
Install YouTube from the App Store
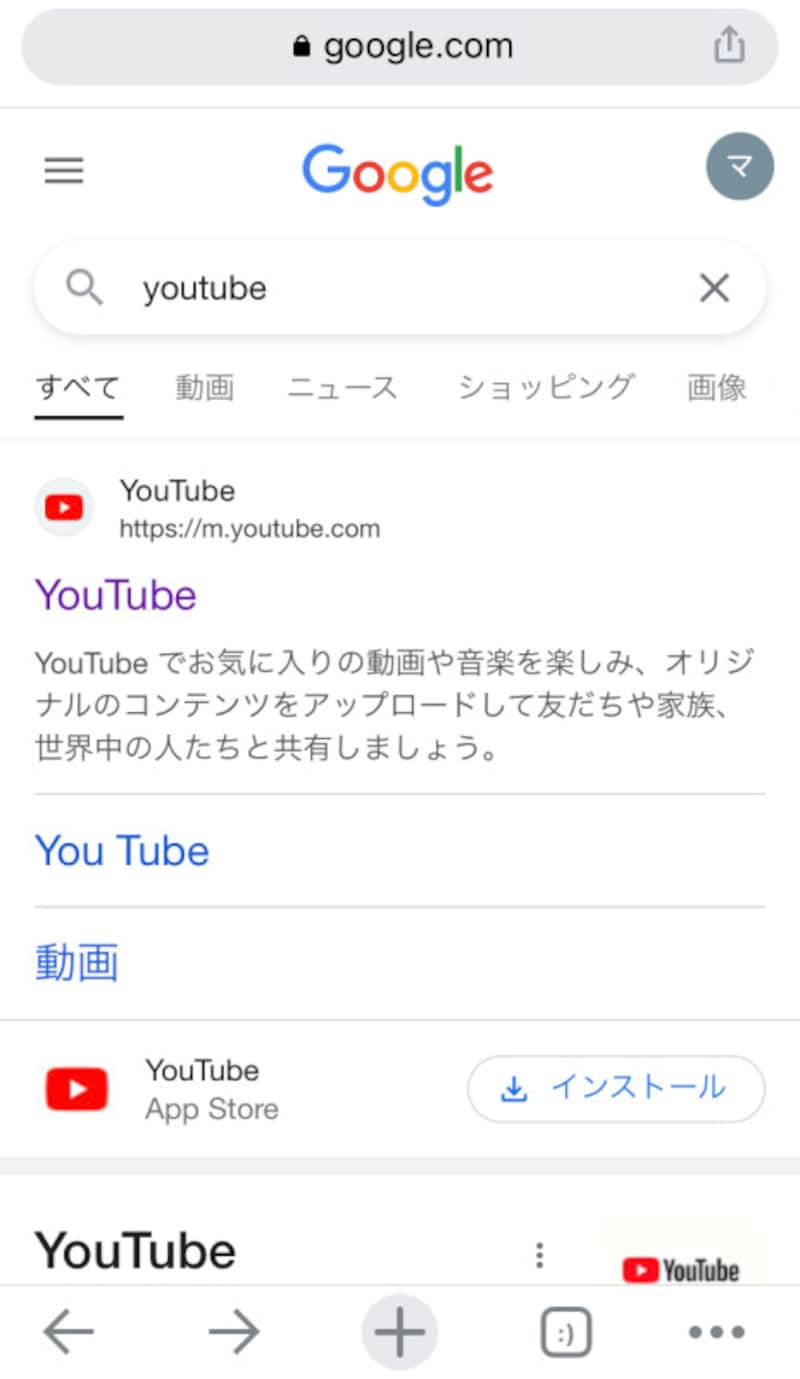[616, 1088]
